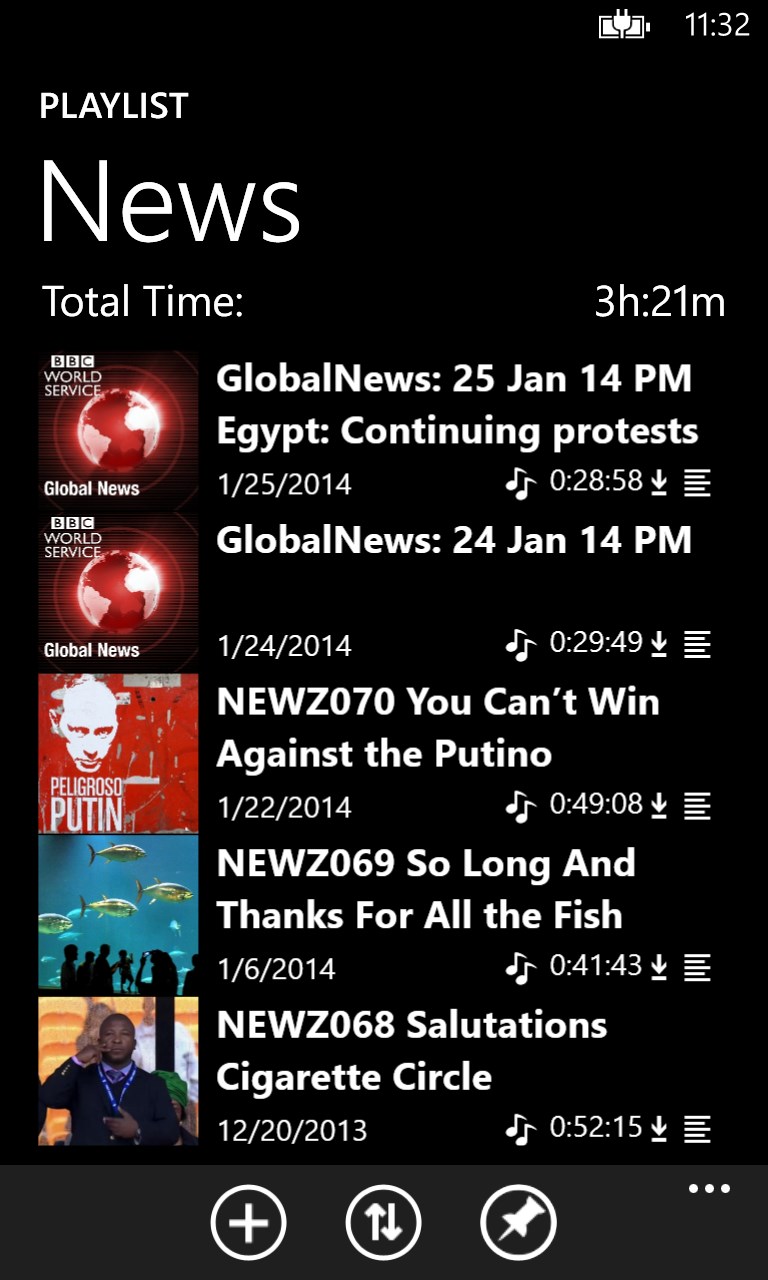Expand the ellipsis app bar menu
The image size is (768, 1280).
[x=708, y=1188]
